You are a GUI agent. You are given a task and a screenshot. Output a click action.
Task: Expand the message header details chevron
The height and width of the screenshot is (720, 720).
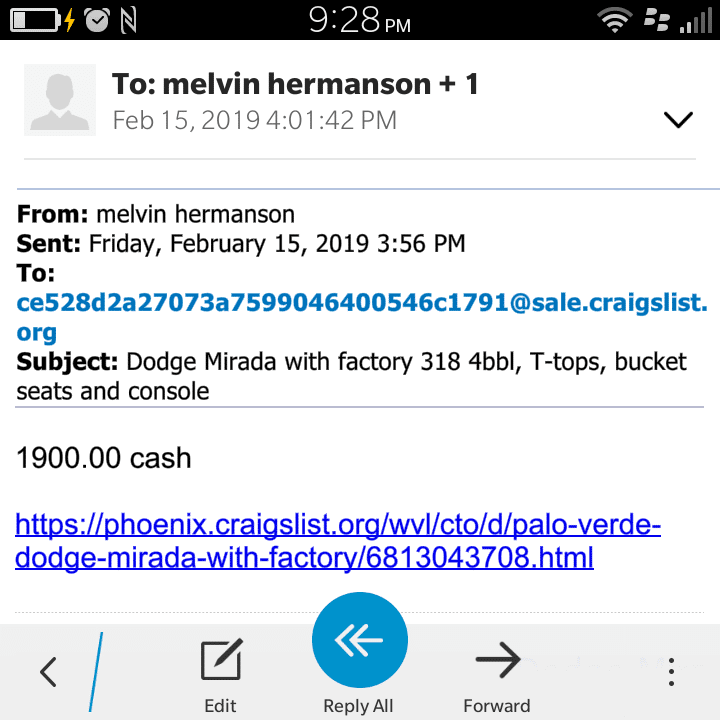[678, 121]
